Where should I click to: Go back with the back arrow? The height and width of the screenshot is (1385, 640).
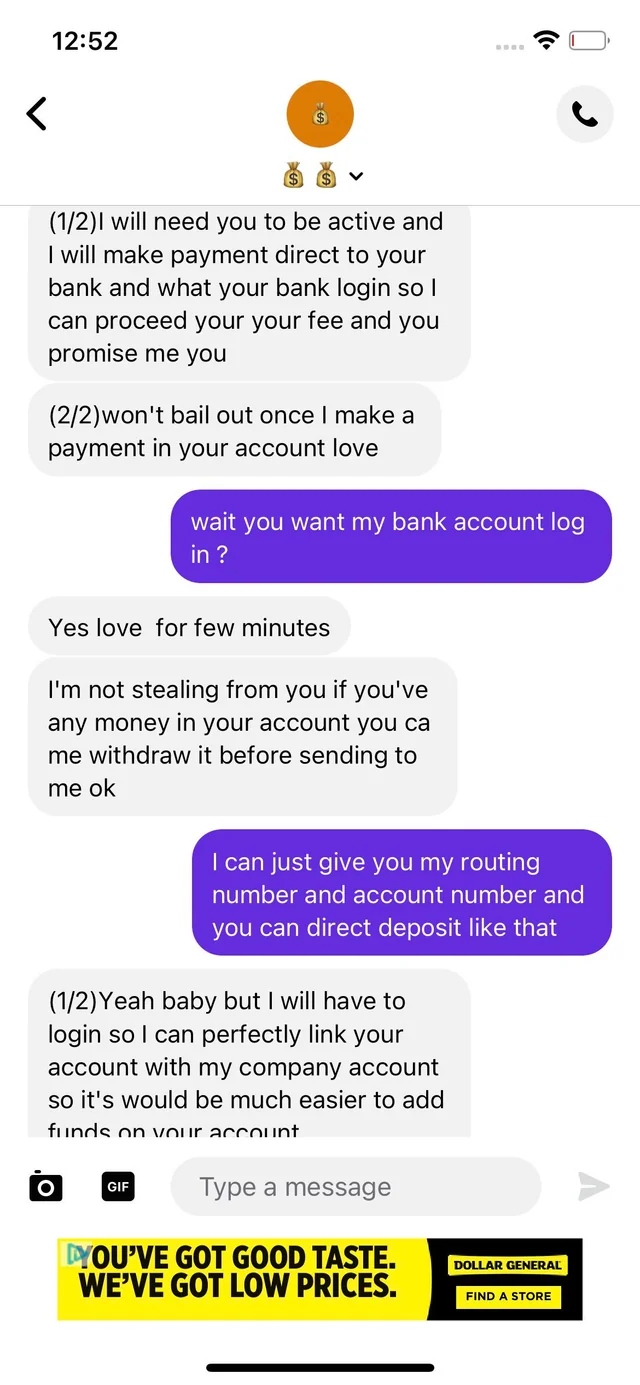click(37, 114)
